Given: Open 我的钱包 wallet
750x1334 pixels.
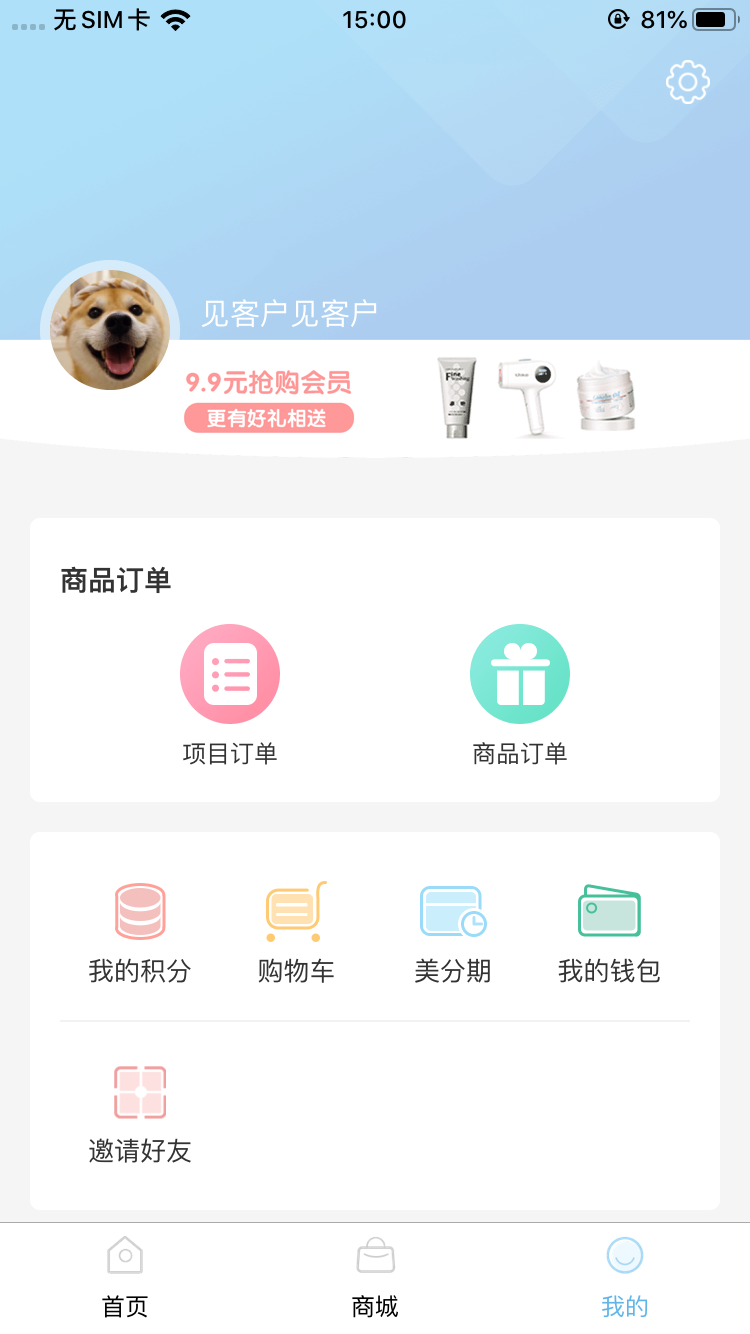Looking at the screenshot, I should pos(609,932).
